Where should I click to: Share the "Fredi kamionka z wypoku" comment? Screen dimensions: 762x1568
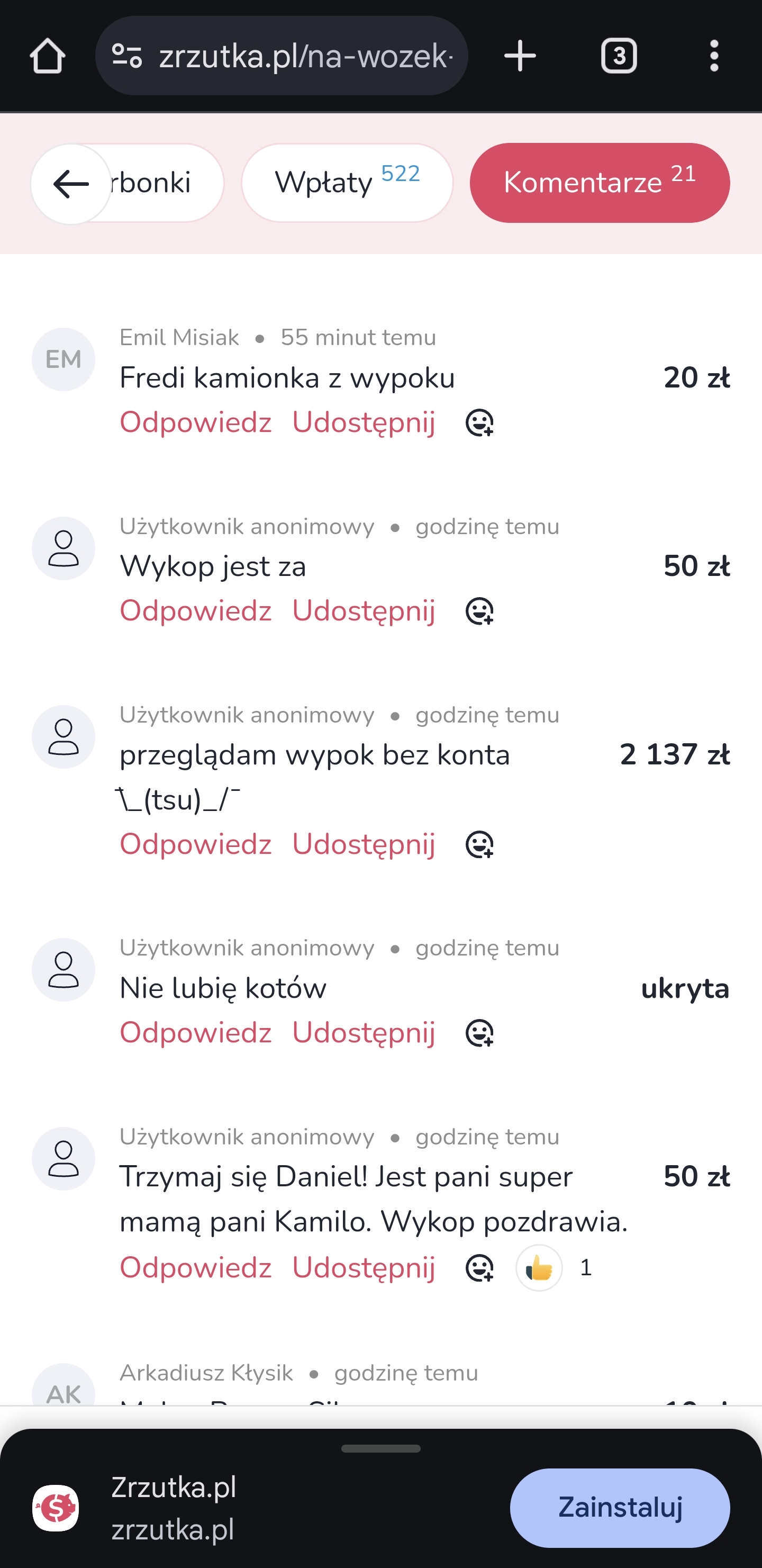click(x=364, y=422)
